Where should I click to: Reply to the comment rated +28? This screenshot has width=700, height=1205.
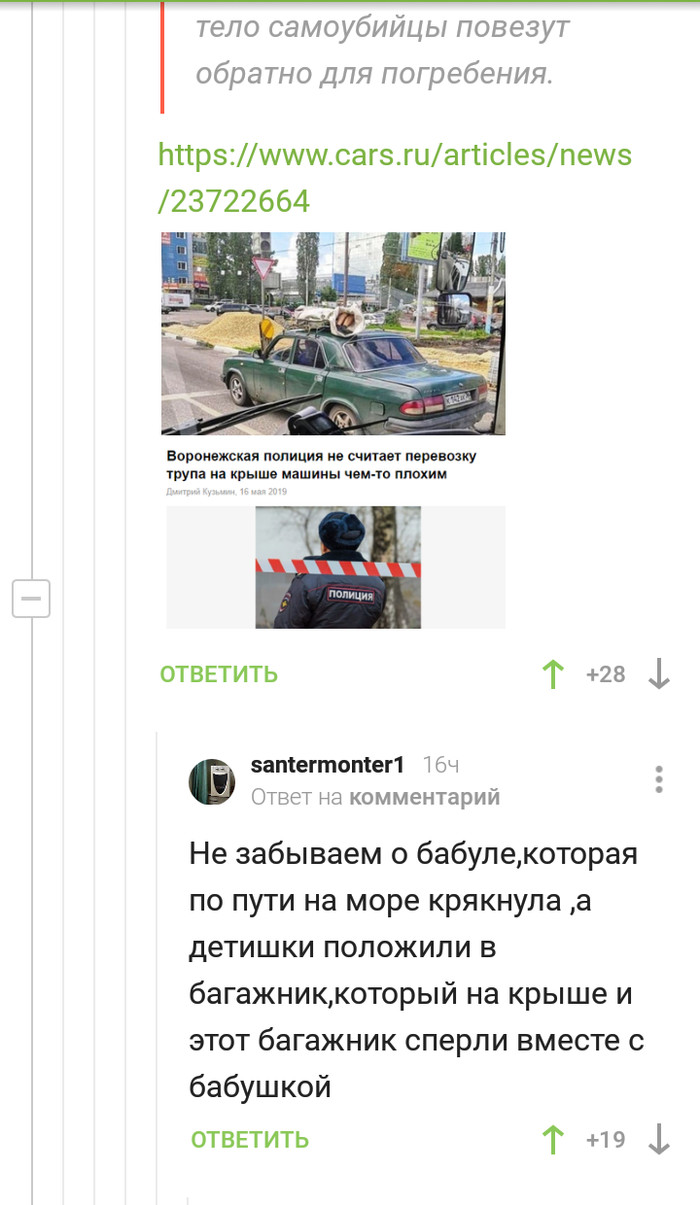pos(219,674)
